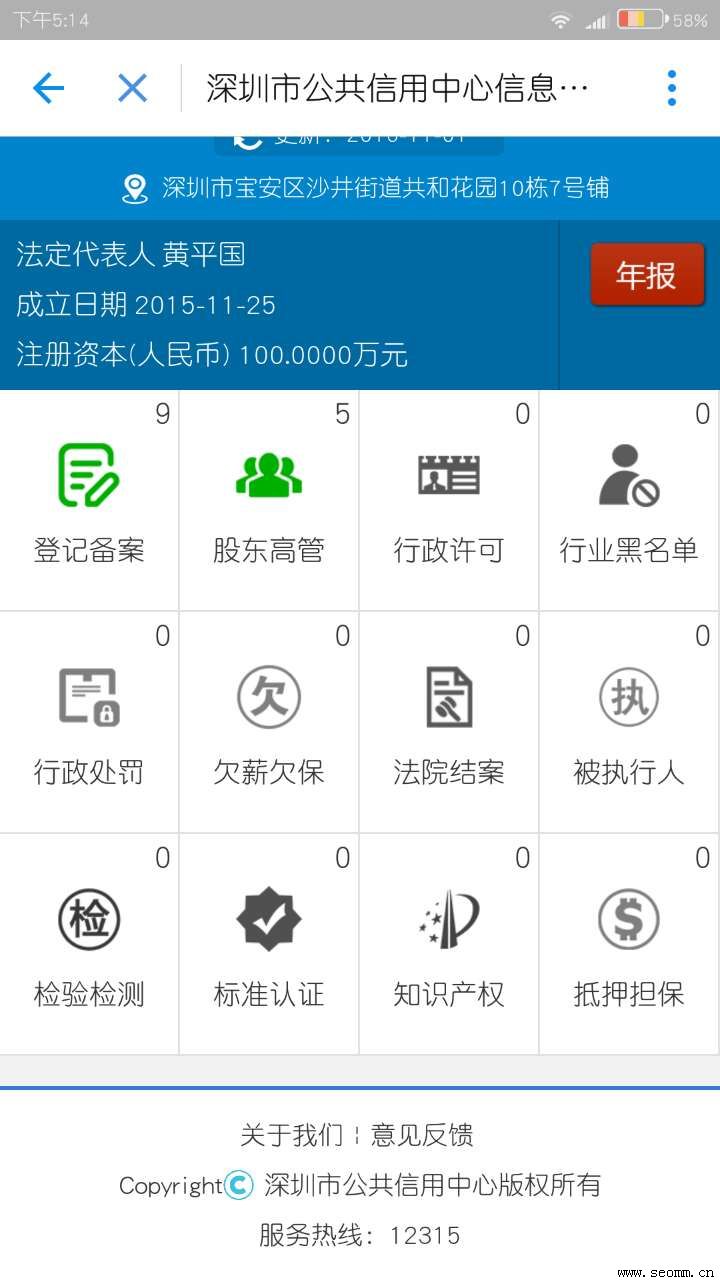Image resolution: width=720 pixels, height=1280 pixels.
Task: Open 登记备案 records
Action: [x=89, y=500]
